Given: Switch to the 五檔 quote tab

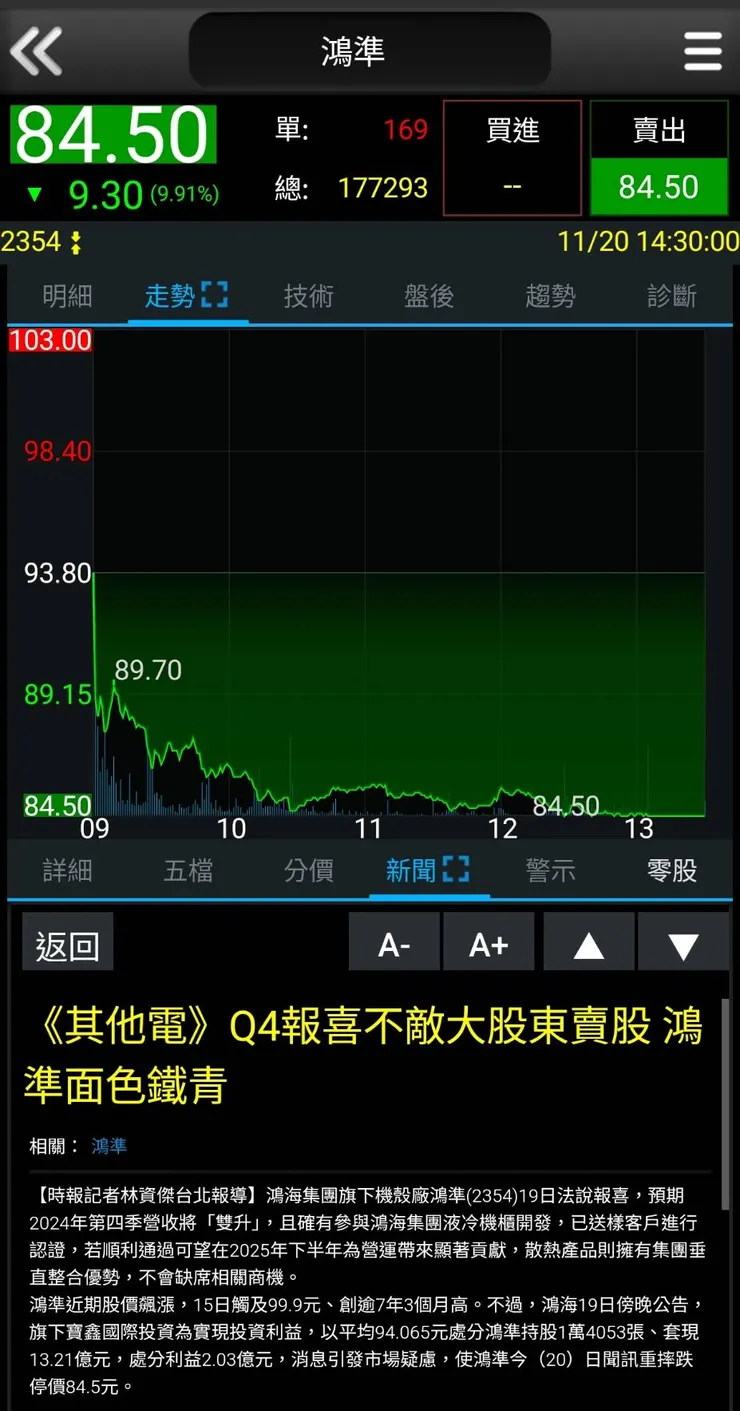Looking at the screenshot, I should (x=187, y=871).
